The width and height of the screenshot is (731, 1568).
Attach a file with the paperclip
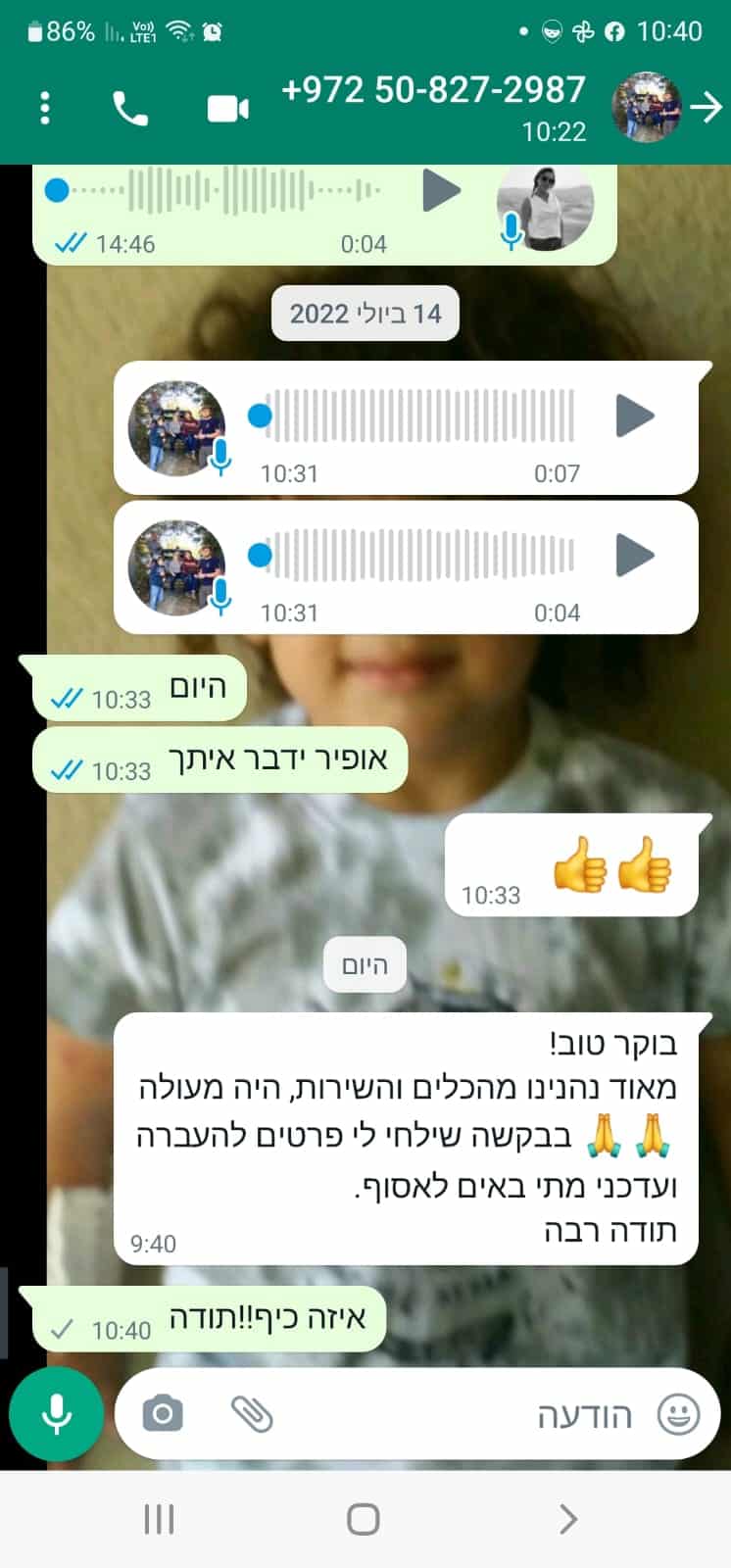tap(252, 1414)
